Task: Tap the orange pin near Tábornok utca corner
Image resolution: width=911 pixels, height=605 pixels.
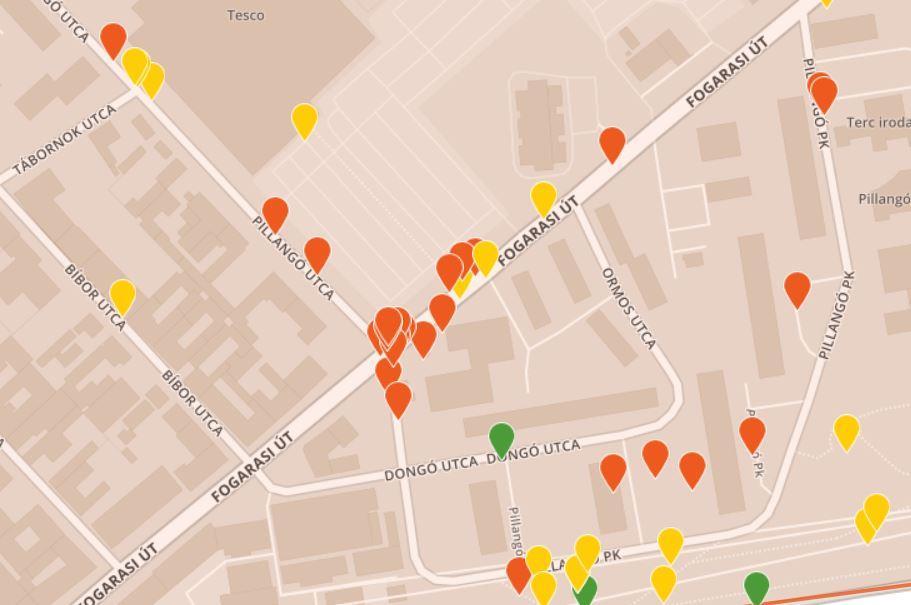Action: (x=113, y=39)
